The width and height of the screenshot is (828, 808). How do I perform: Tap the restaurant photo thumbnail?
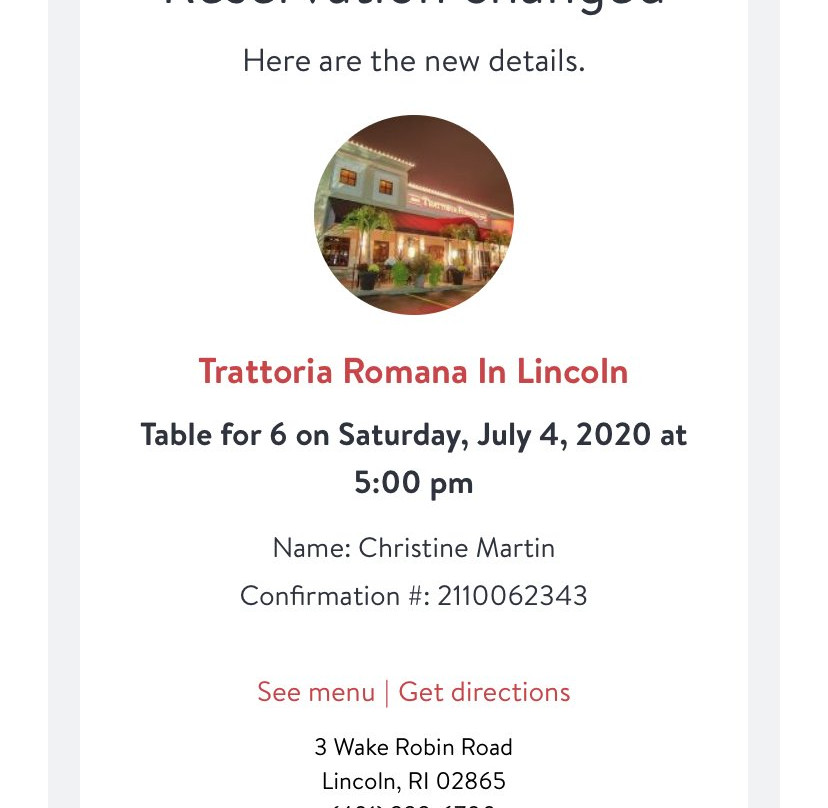pos(414,215)
